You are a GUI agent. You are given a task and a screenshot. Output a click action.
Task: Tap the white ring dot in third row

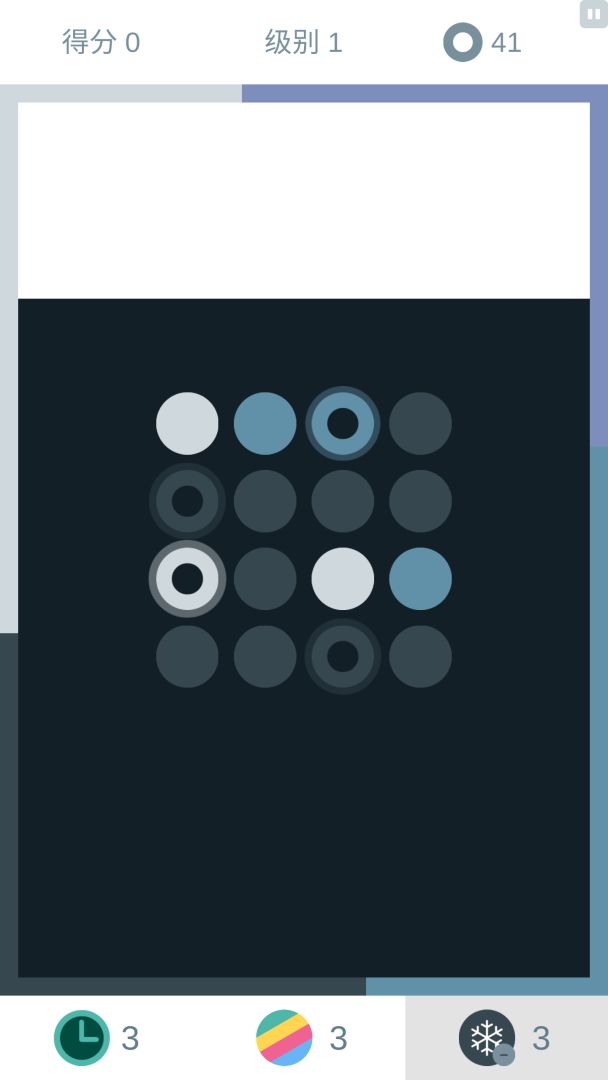[x=187, y=578]
